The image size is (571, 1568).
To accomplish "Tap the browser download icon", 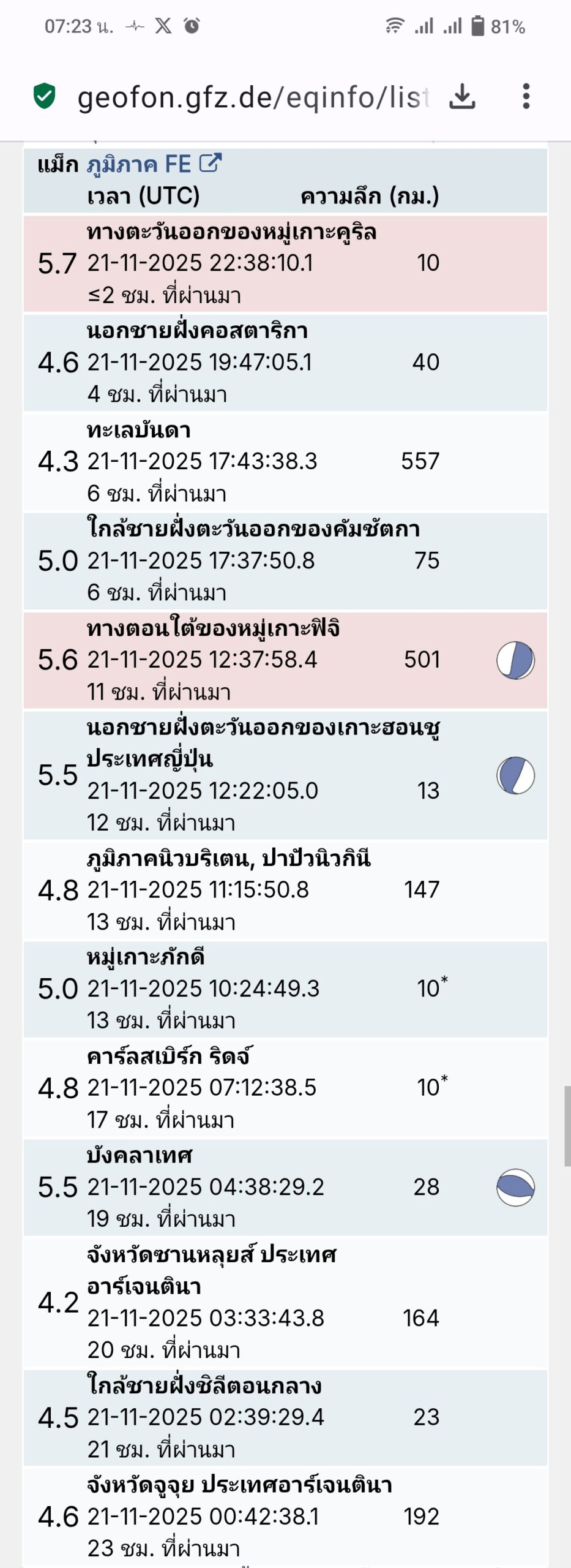I will (x=462, y=97).
